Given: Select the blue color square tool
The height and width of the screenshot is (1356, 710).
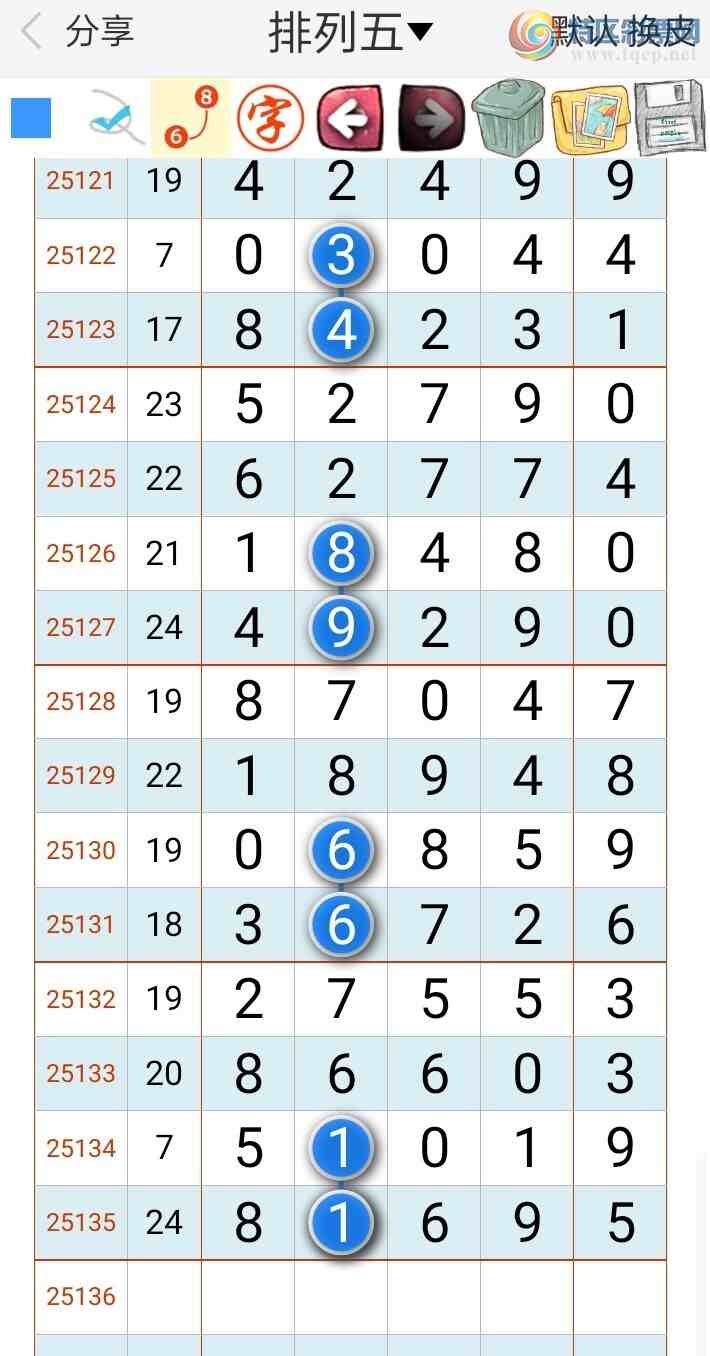Looking at the screenshot, I should tap(31, 118).
